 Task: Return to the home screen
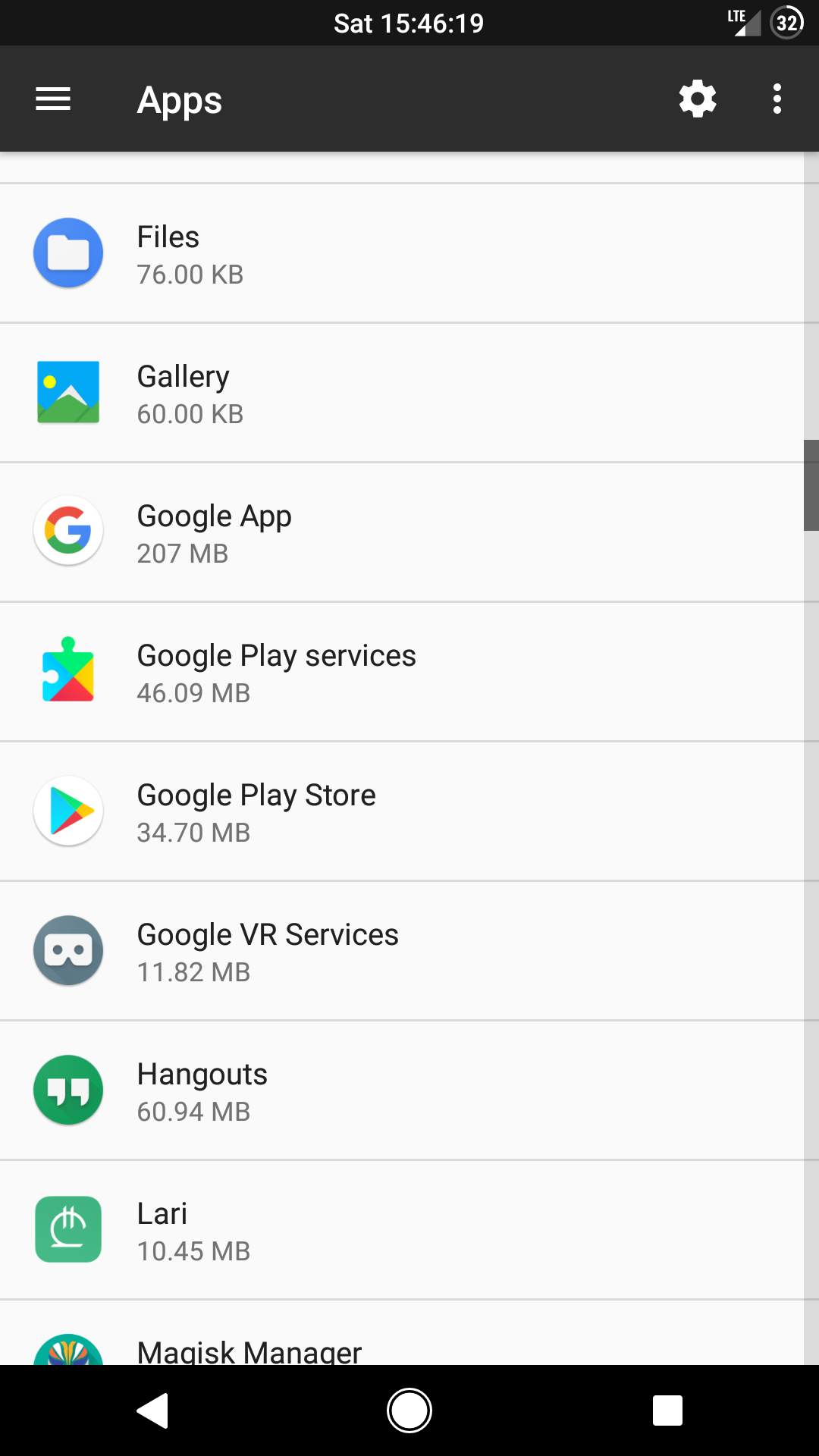tap(409, 1410)
